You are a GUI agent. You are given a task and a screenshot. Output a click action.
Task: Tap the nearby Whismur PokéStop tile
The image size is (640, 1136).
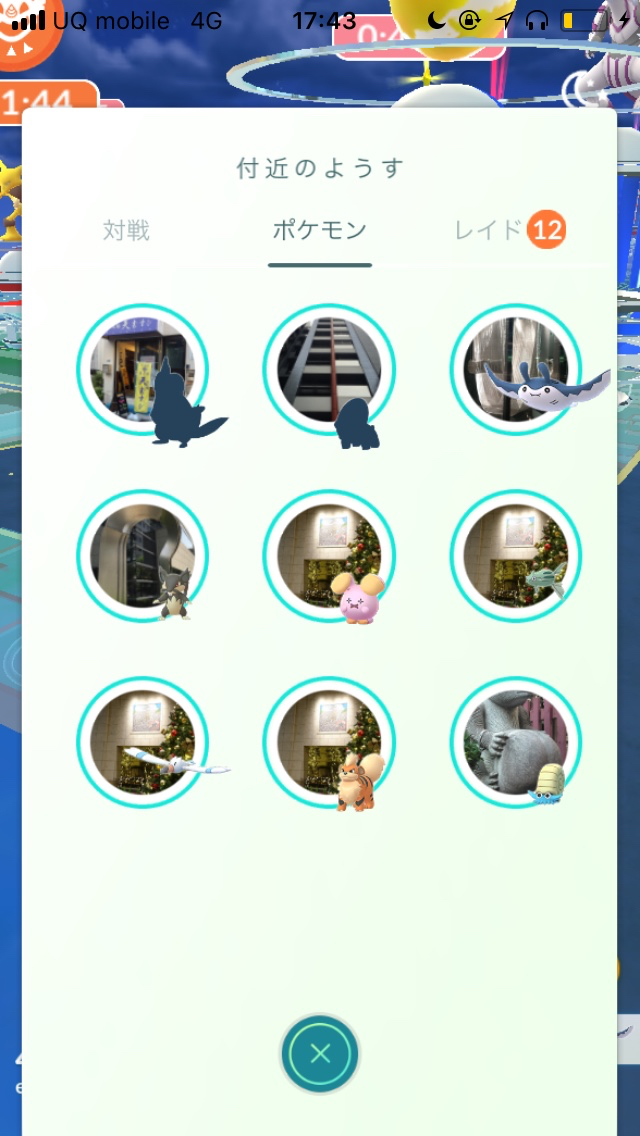click(329, 556)
